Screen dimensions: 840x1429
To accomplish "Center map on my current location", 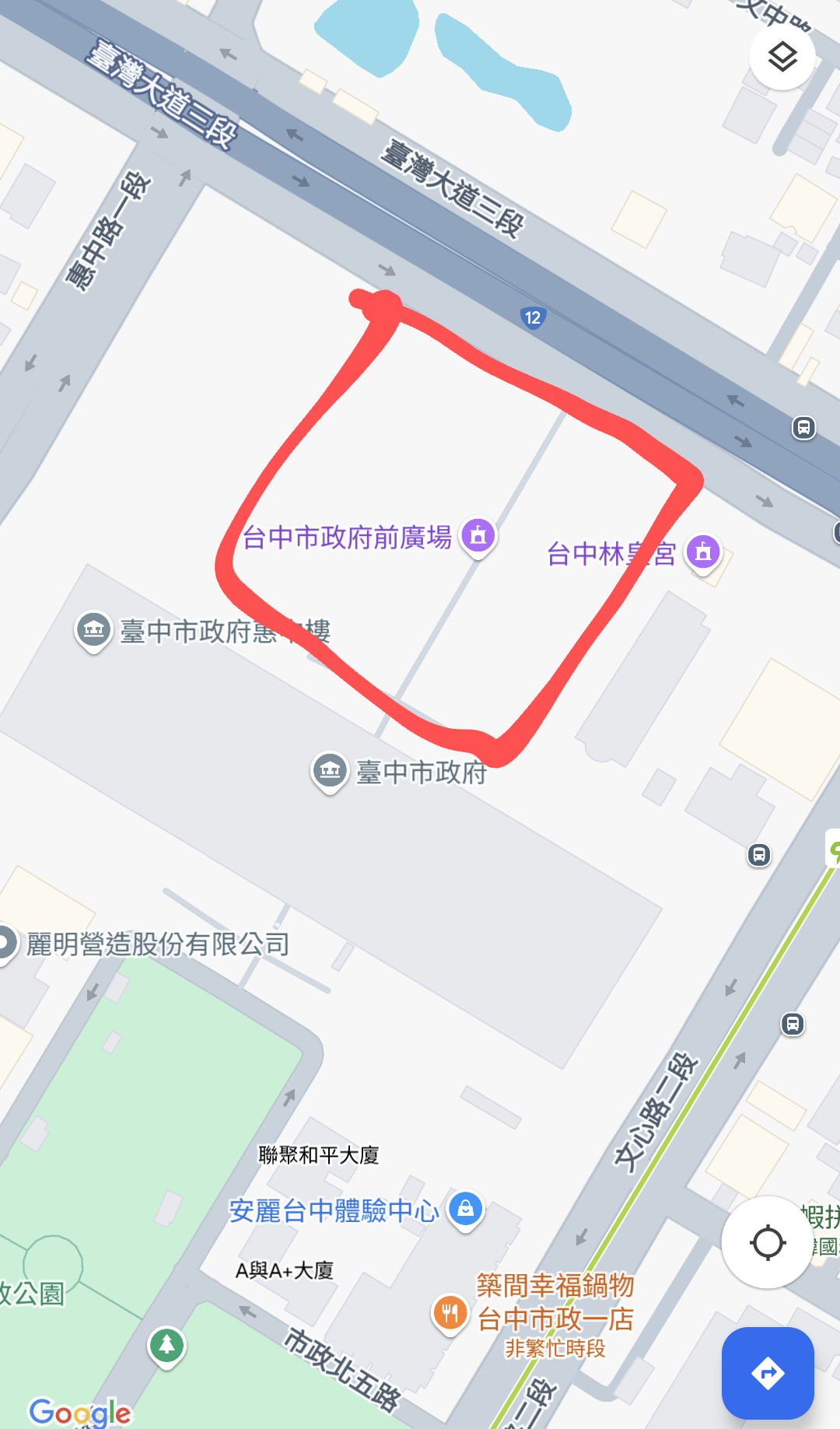I will [768, 1242].
